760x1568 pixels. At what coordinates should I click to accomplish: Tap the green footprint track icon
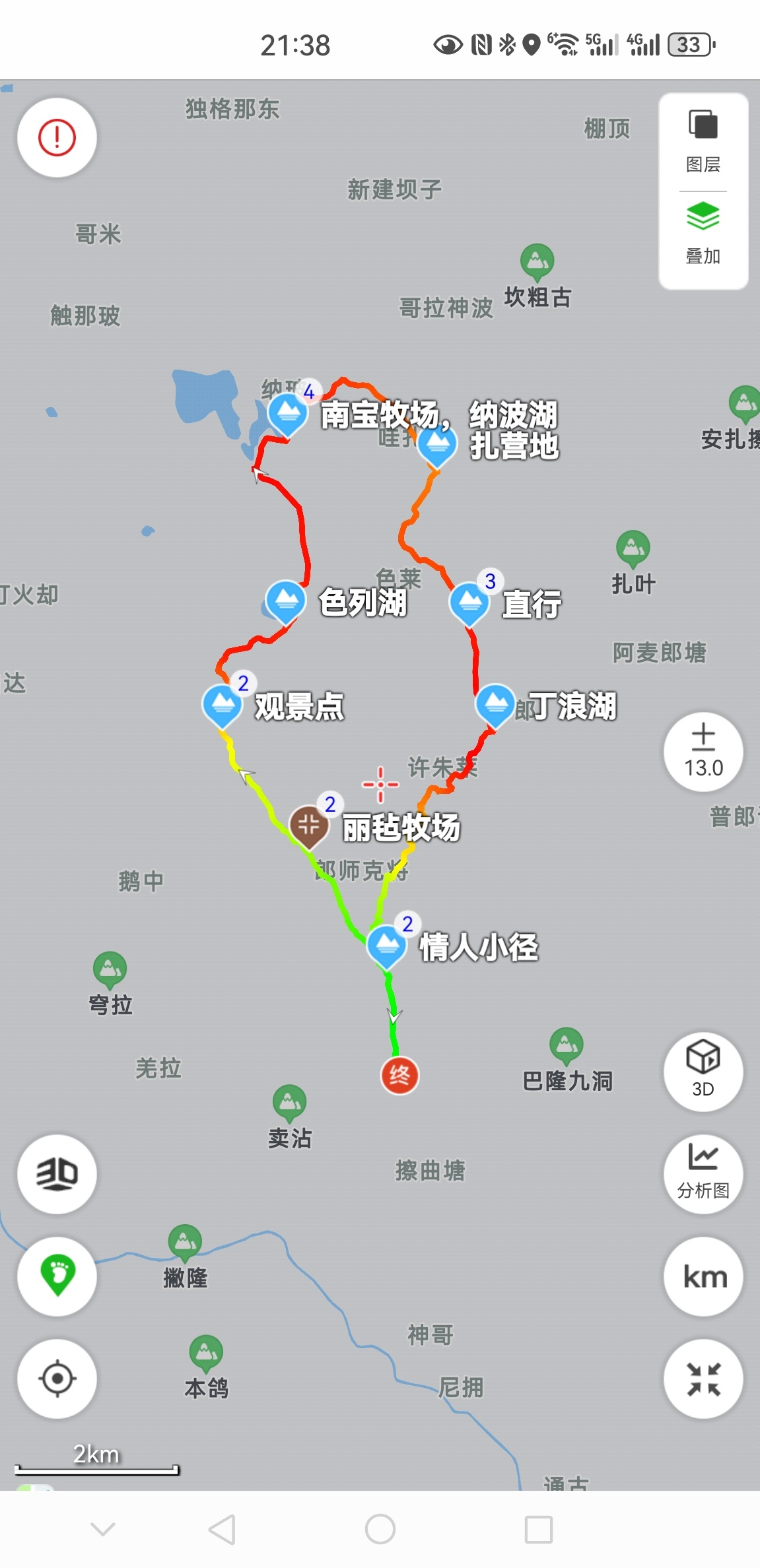tap(57, 1276)
